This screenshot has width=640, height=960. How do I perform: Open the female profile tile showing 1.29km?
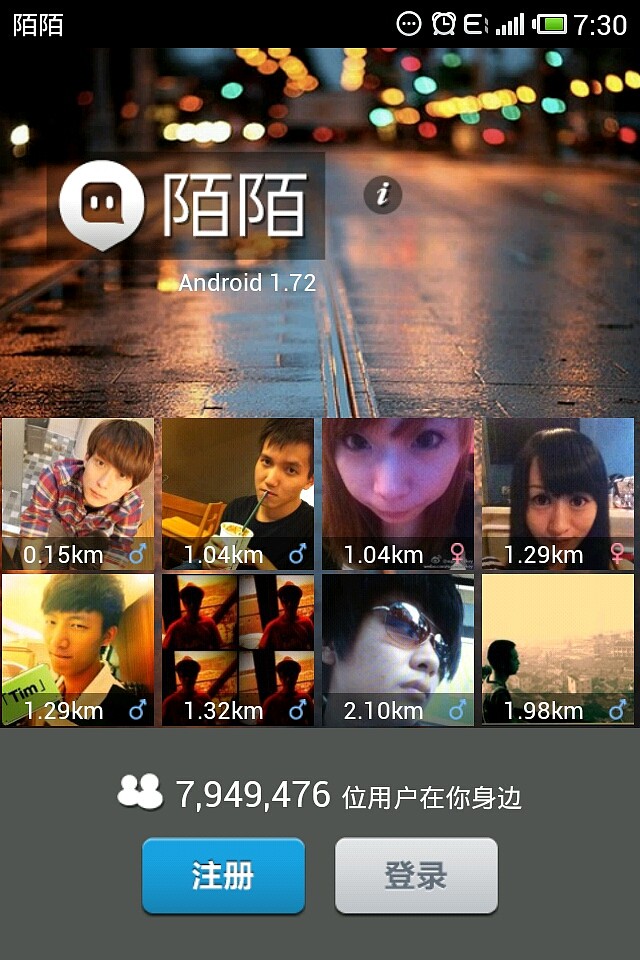coord(558,494)
